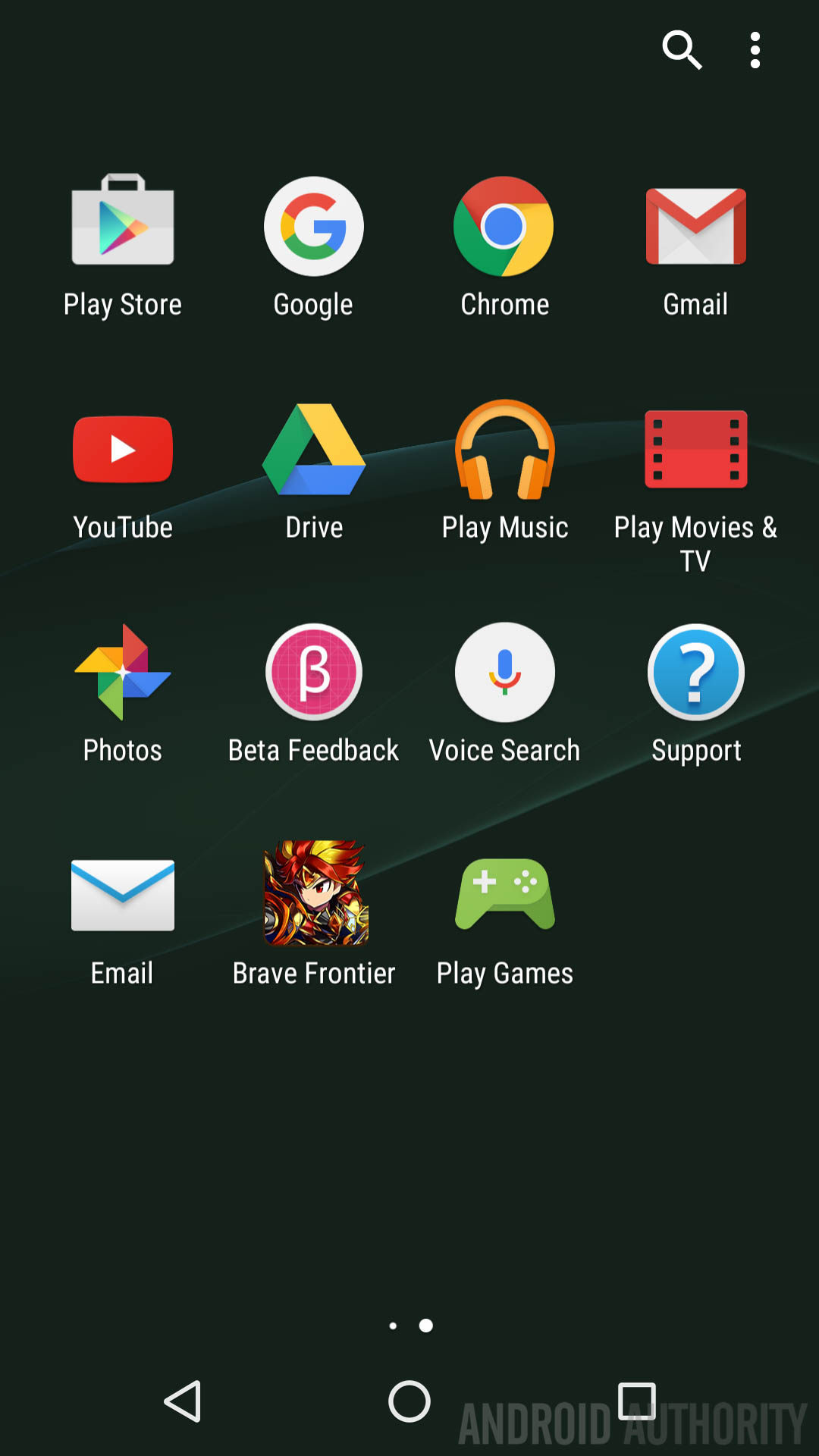Viewport: 819px width, 1456px height.
Task: Go to the home screen
Action: (409, 1401)
